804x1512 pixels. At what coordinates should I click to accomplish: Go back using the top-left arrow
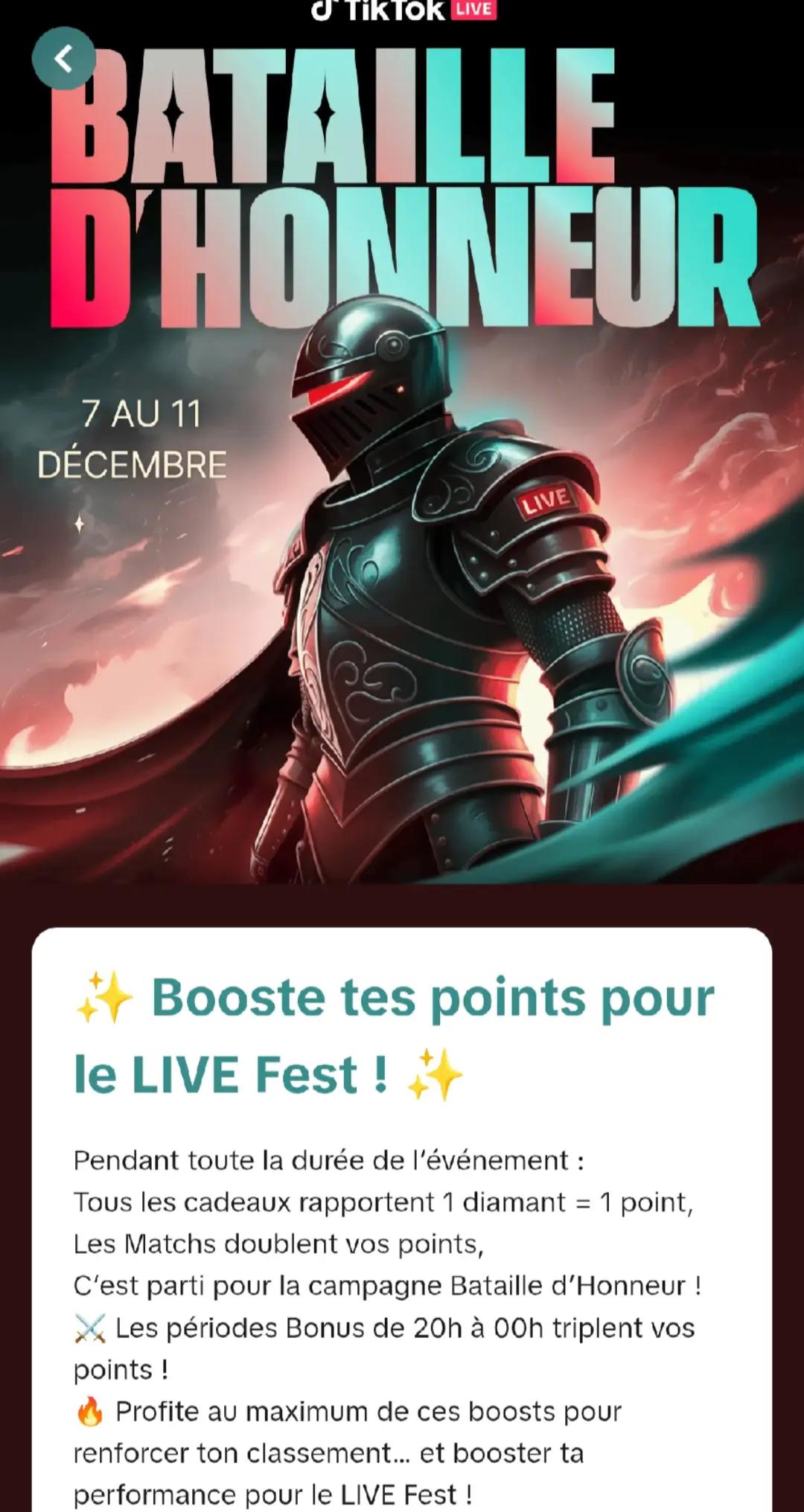click(64, 58)
